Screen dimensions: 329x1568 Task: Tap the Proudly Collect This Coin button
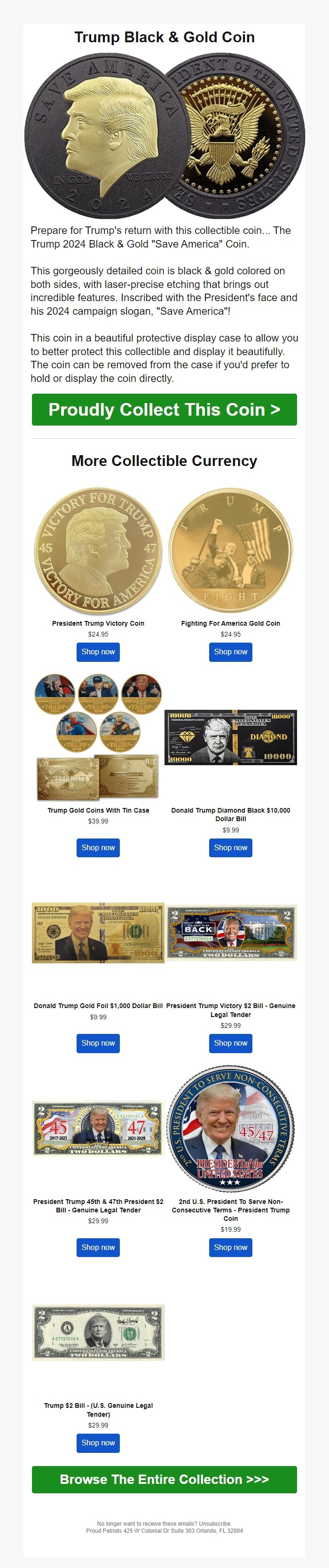point(164,410)
